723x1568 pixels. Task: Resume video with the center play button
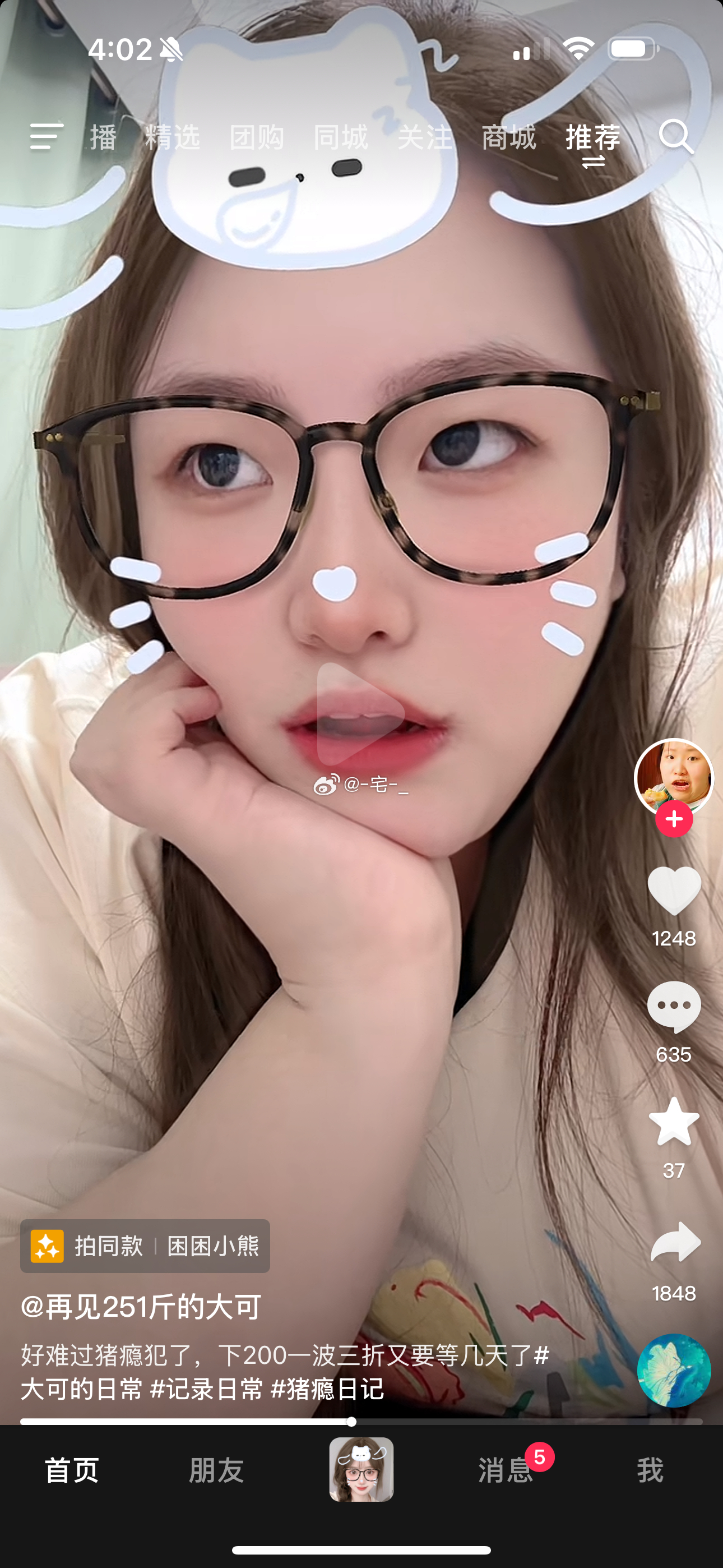point(360,713)
